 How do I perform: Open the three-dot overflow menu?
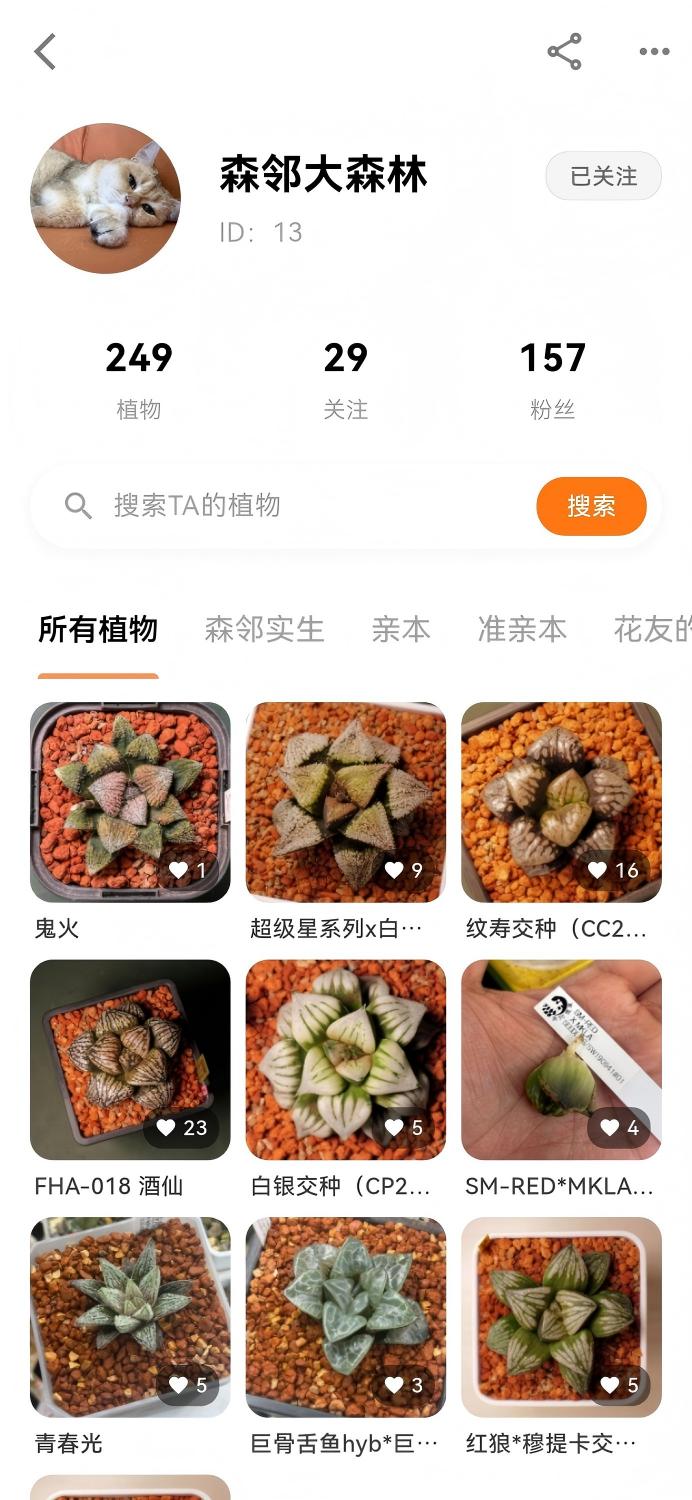(654, 52)
